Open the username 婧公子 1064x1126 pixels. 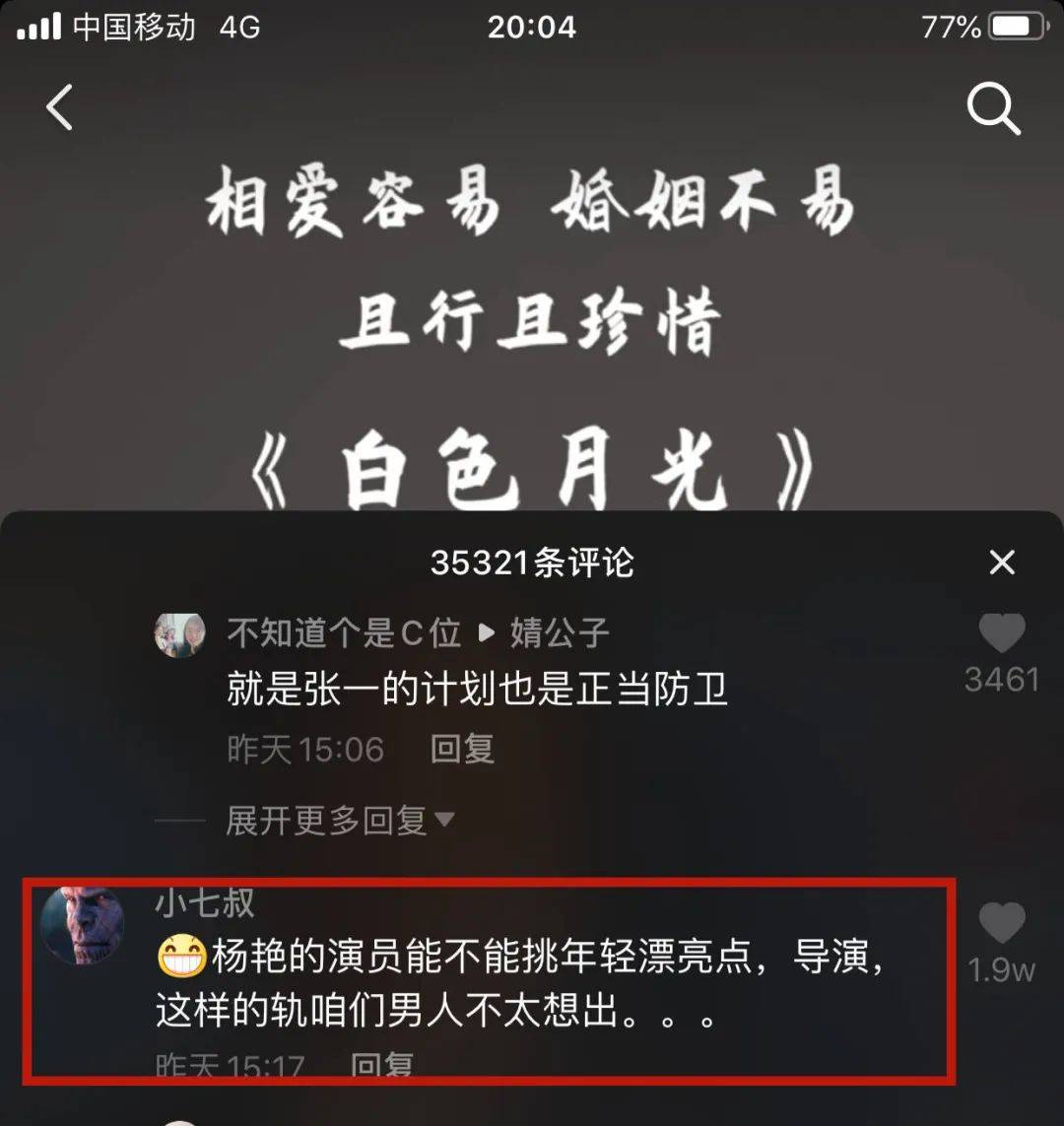coord(559,633)
